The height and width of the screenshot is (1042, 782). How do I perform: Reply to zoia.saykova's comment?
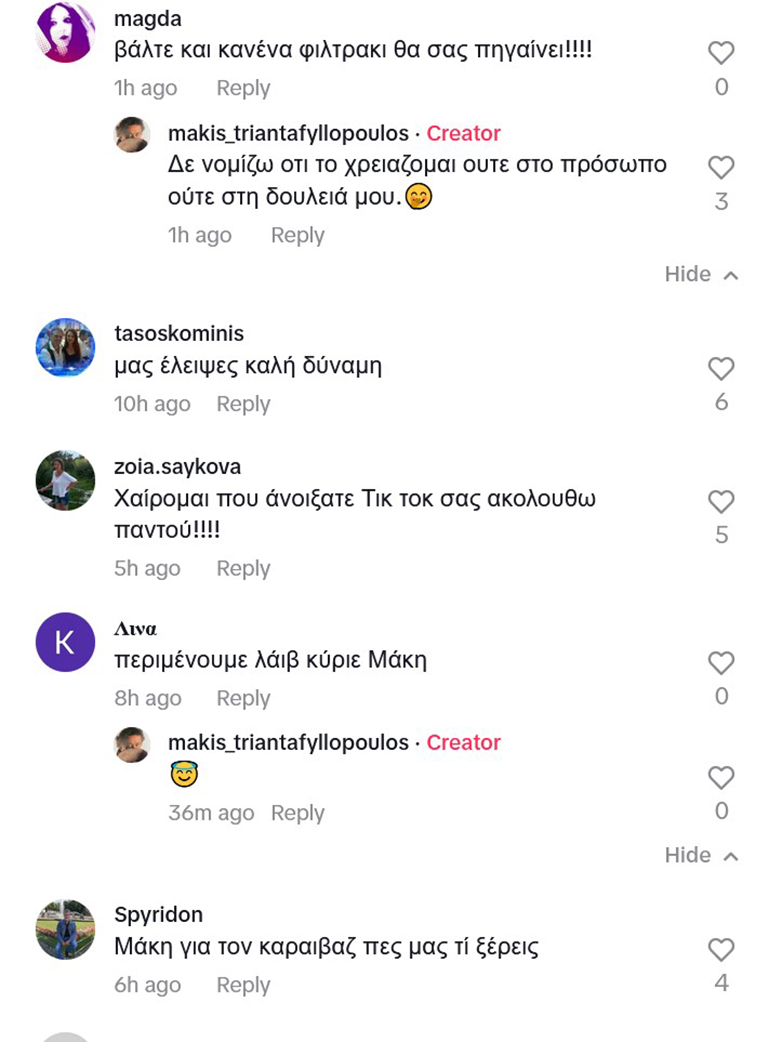(243, 568)
